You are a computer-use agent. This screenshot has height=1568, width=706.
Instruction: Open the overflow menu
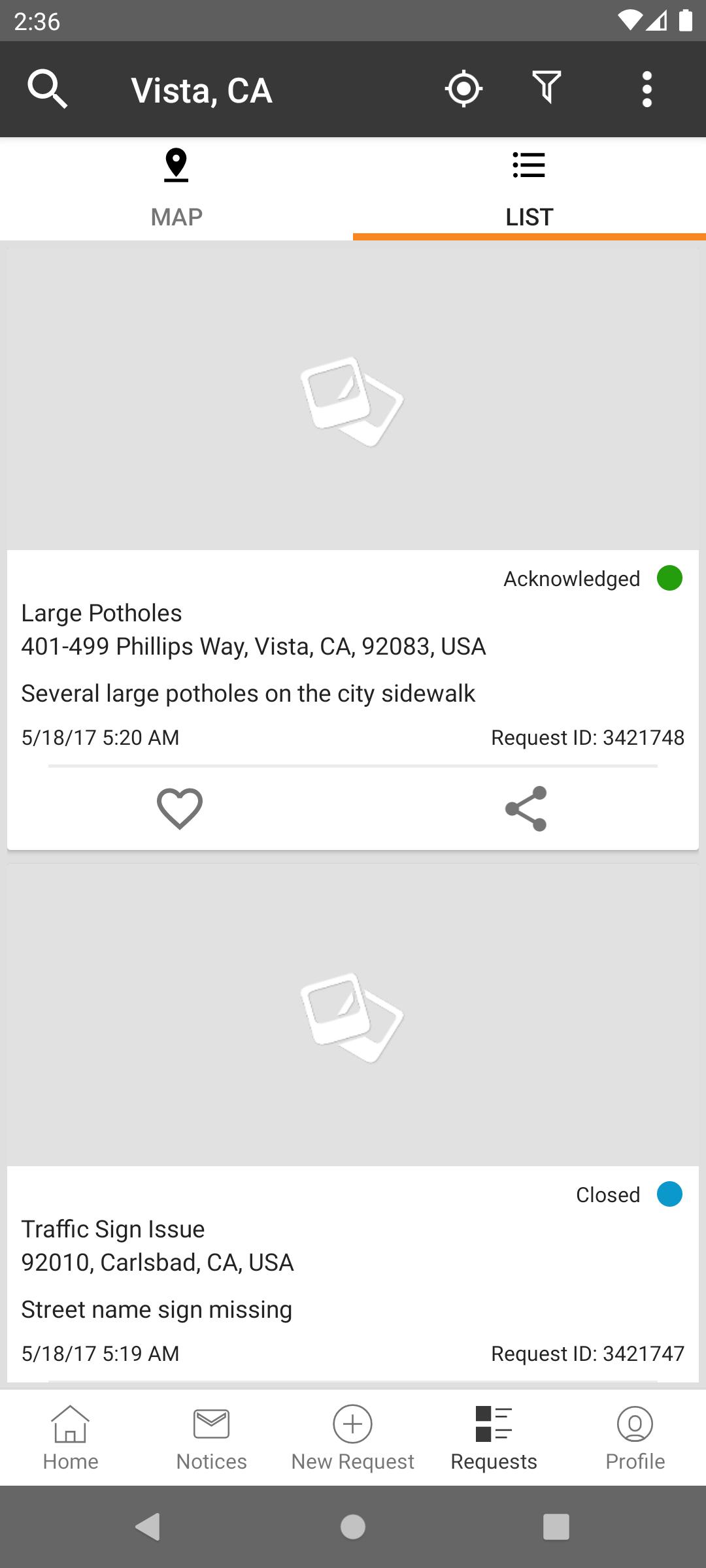tap(647, 90)
